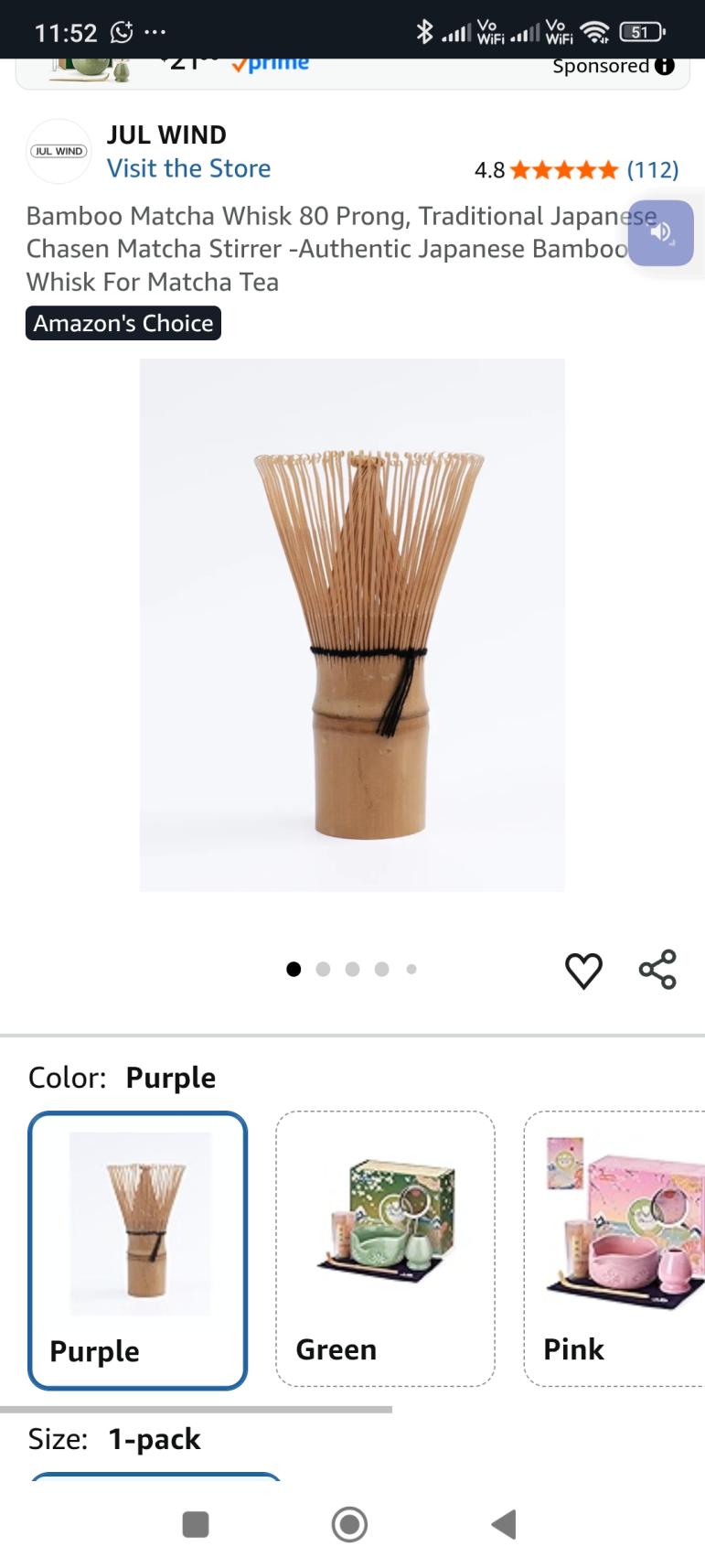This screenshot has height=1568, width=705.
Task: Open the 112 customer ratings
Action: [652, 169]
